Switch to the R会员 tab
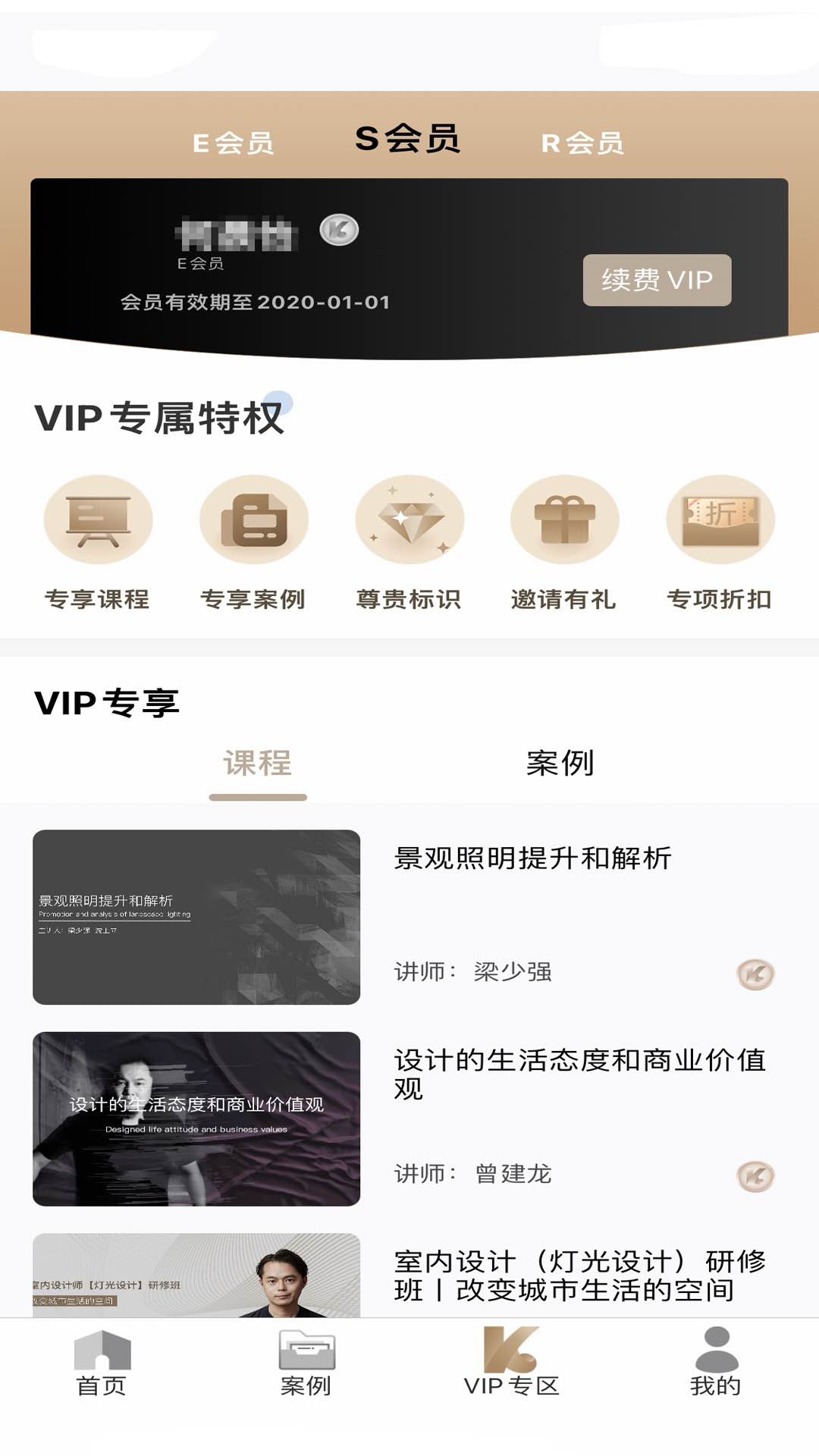 pos(582,143)
